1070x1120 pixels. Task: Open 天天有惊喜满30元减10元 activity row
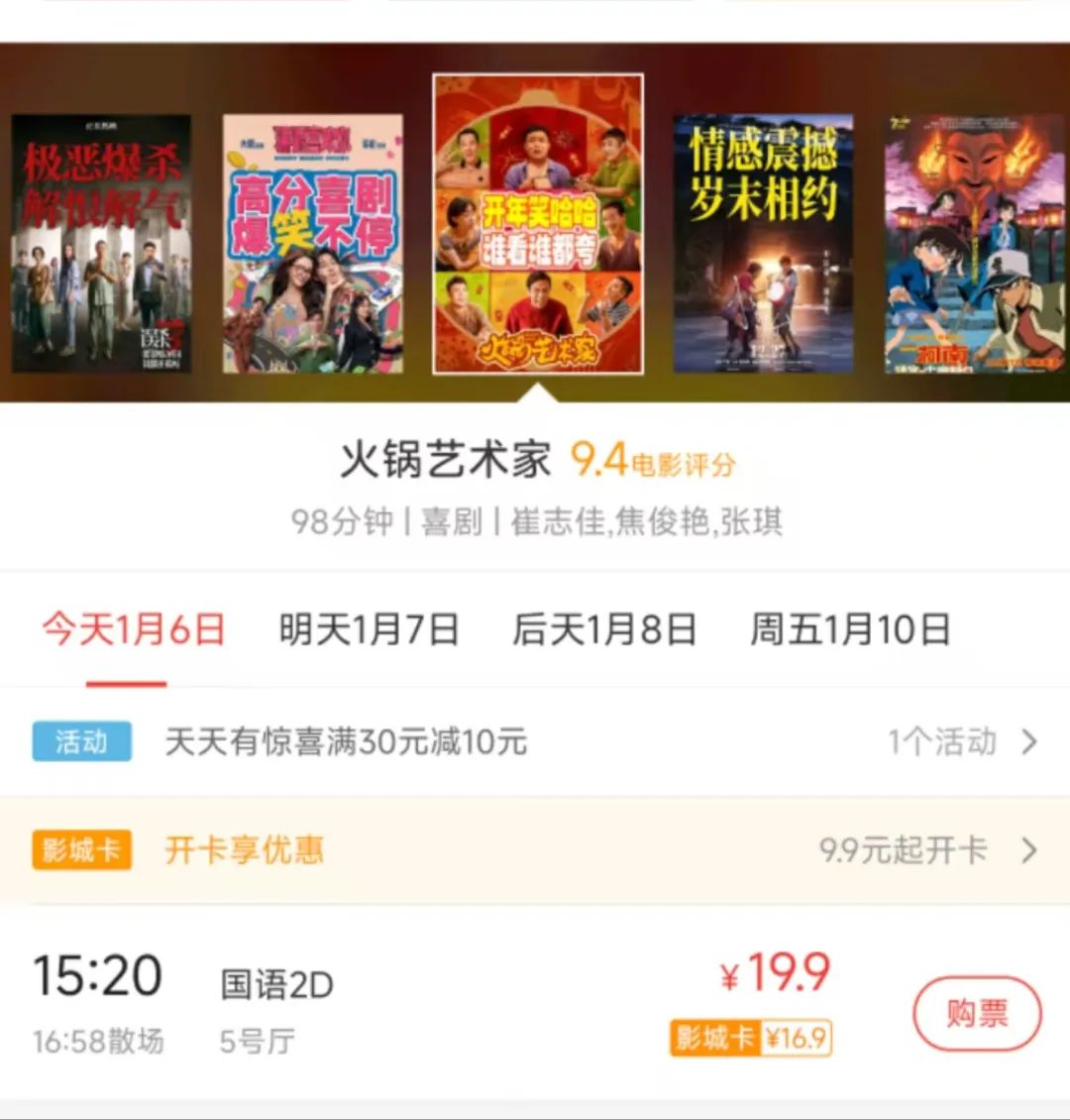coord(535,741)
